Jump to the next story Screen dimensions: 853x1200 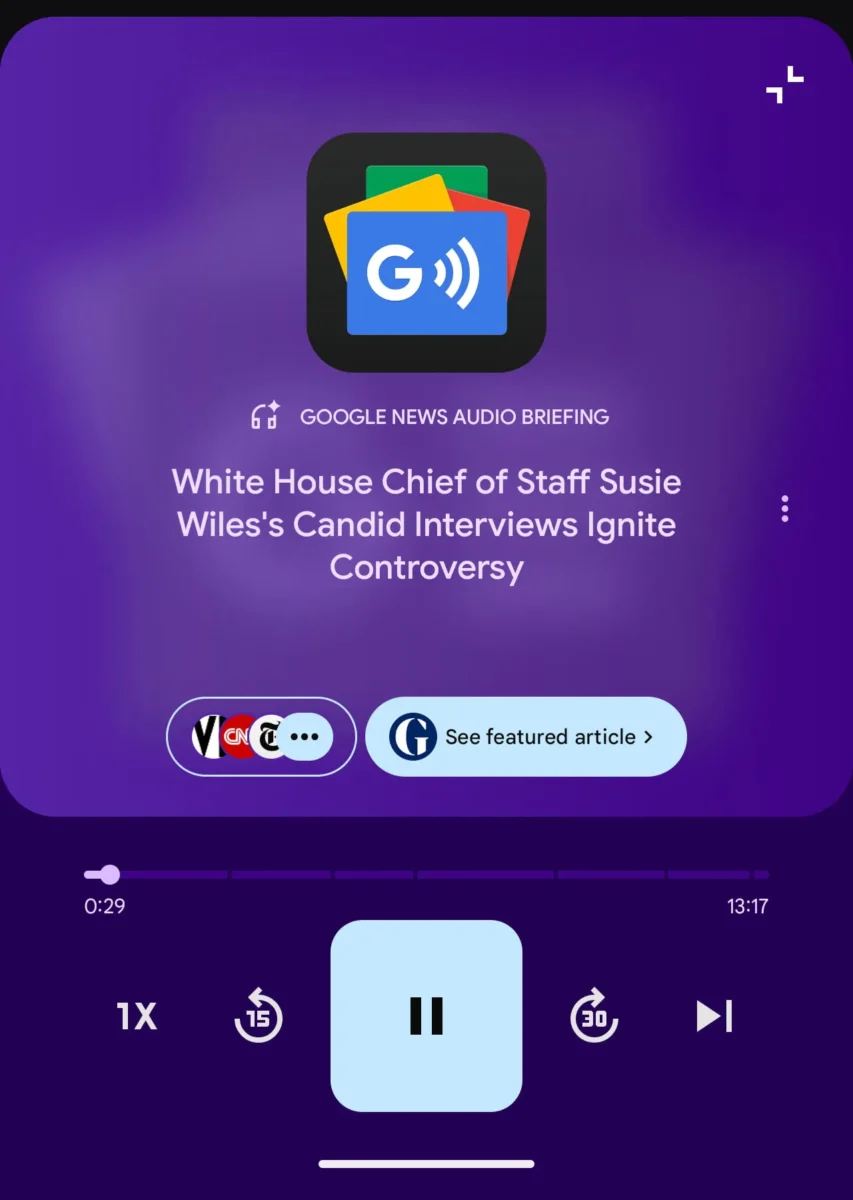click(714, 1016)
